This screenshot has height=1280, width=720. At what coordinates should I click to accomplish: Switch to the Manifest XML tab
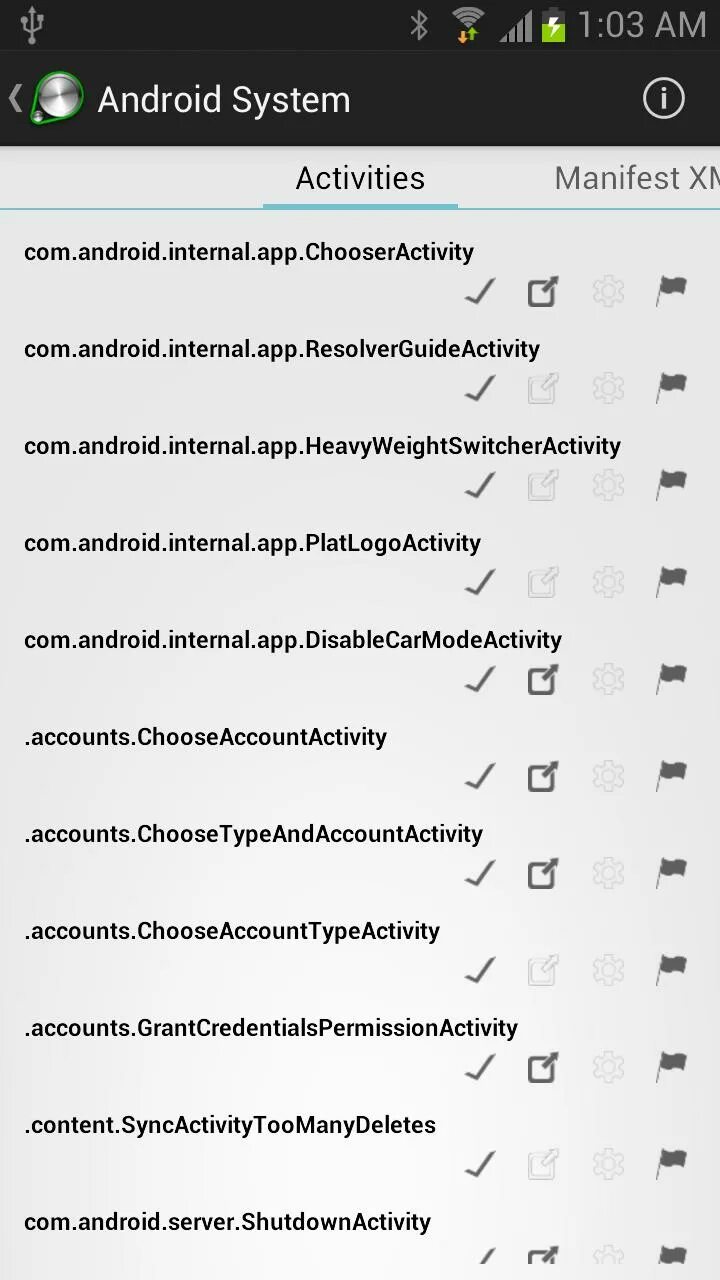tap(636, 178)
